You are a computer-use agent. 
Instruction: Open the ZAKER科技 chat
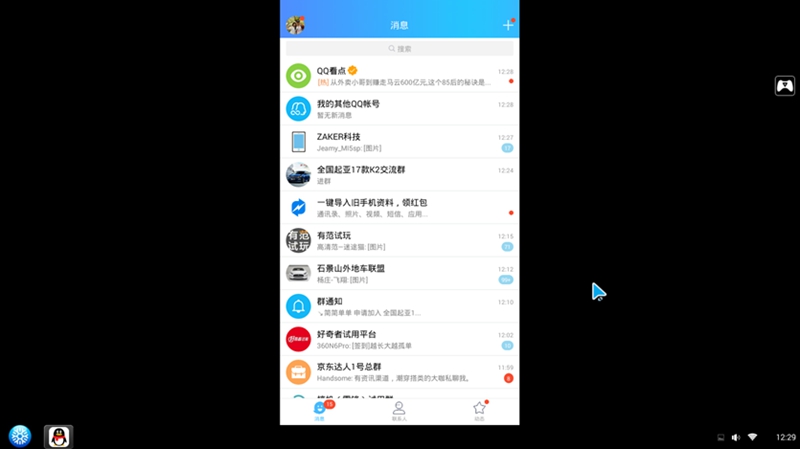tap(400, 142)
